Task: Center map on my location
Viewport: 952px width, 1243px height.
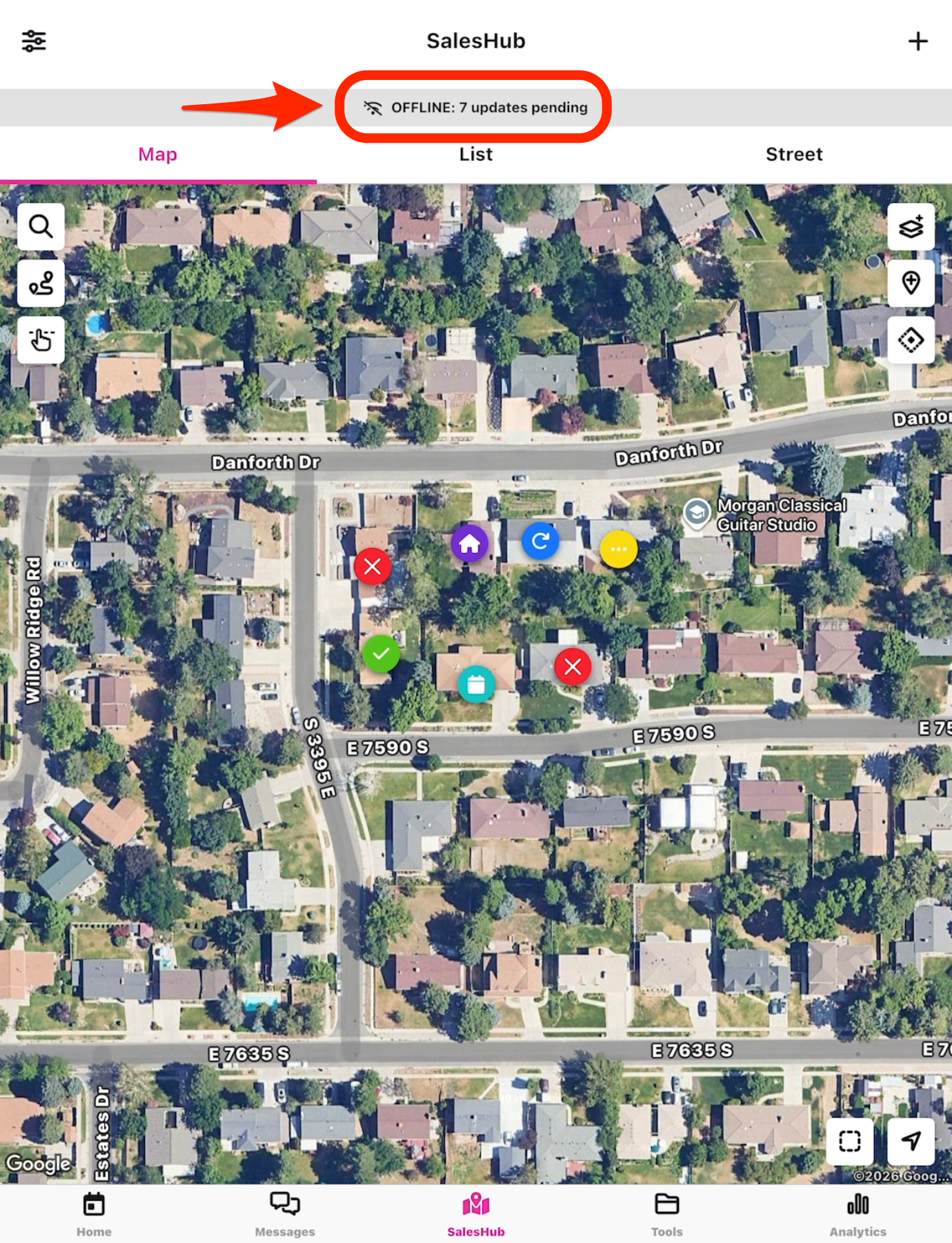Action: [911, 1141]
